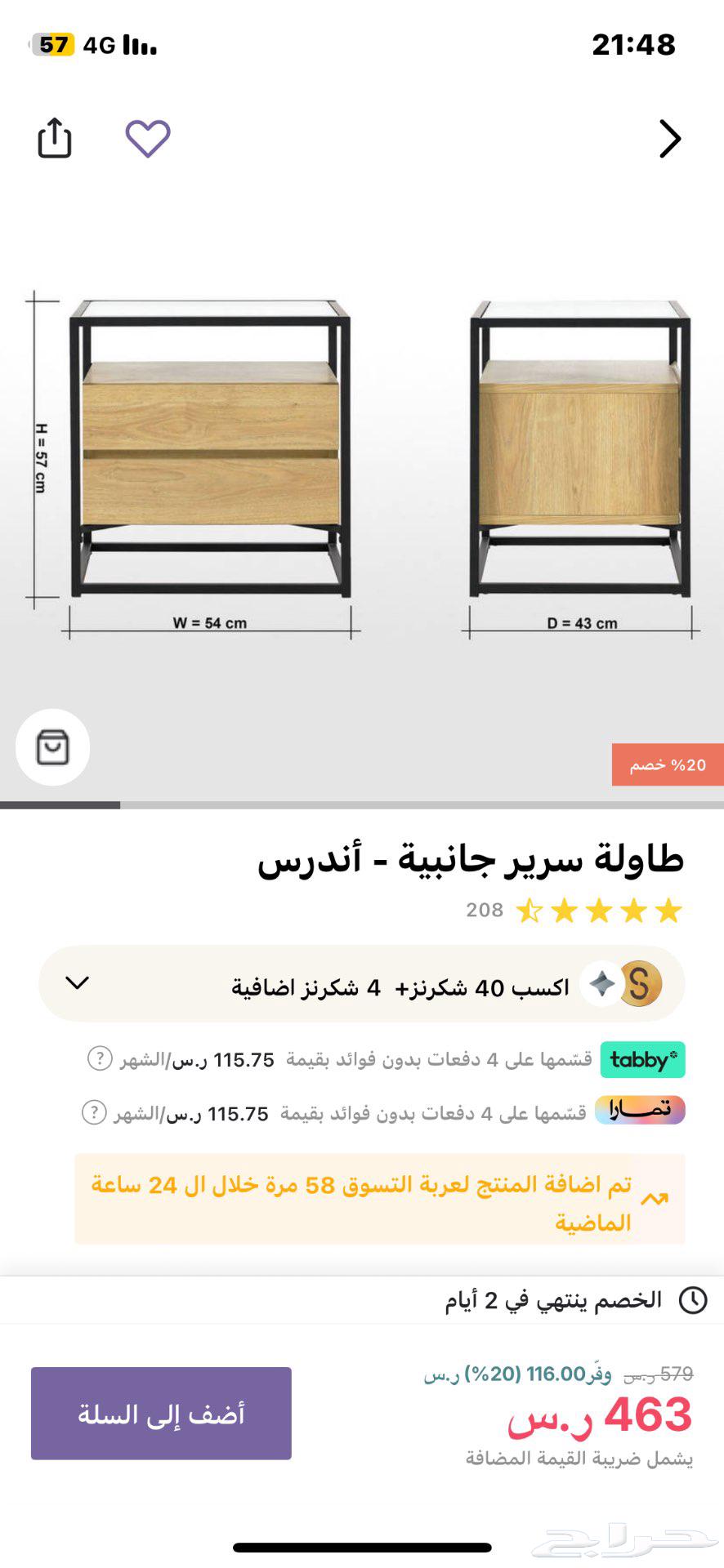Select the tabby payment logo
Viewport: 724px width, 1568px height.
pyautogui.click(x=641, y=1060)
